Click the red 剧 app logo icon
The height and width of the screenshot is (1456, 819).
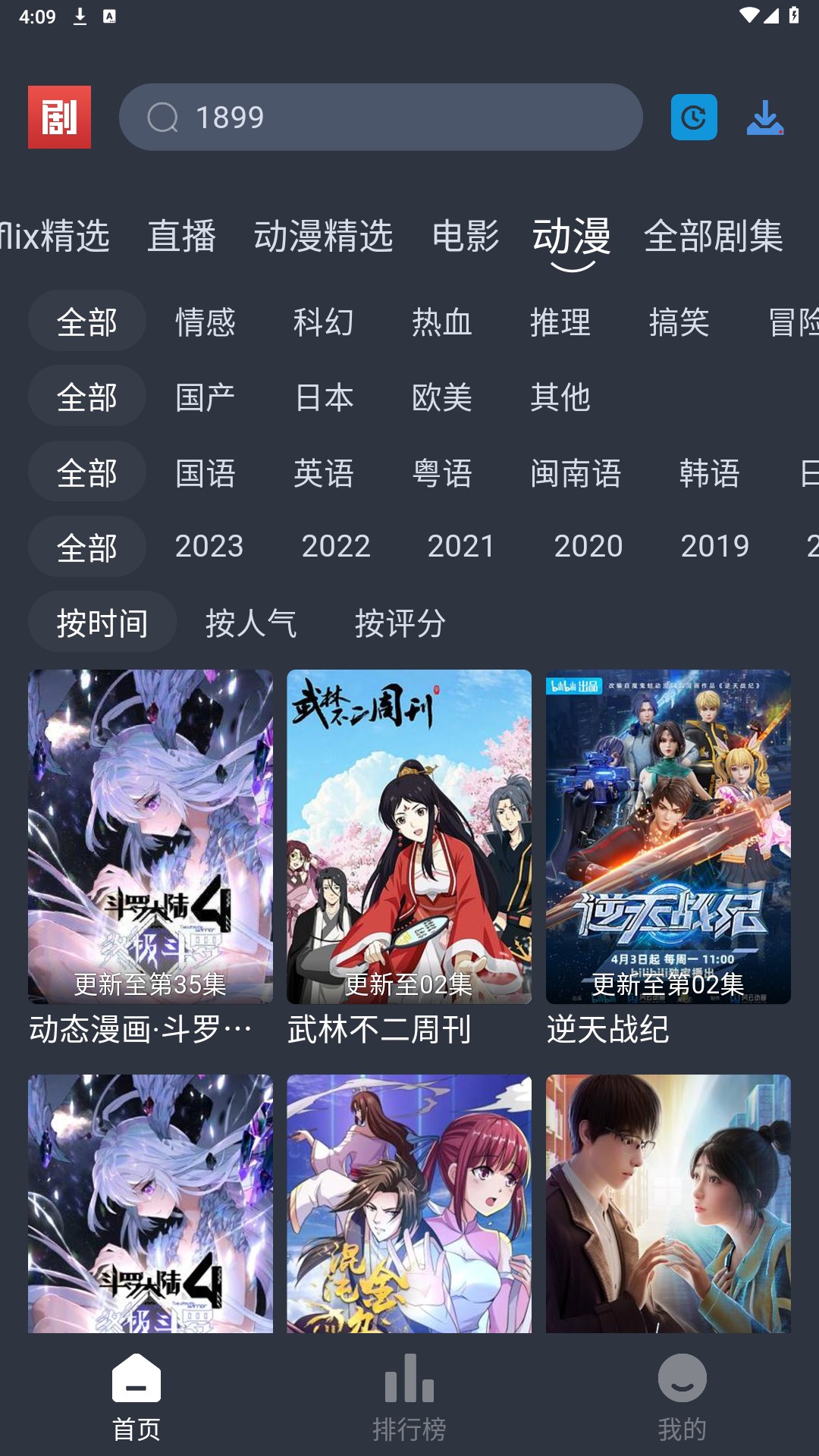click(59, 117)
